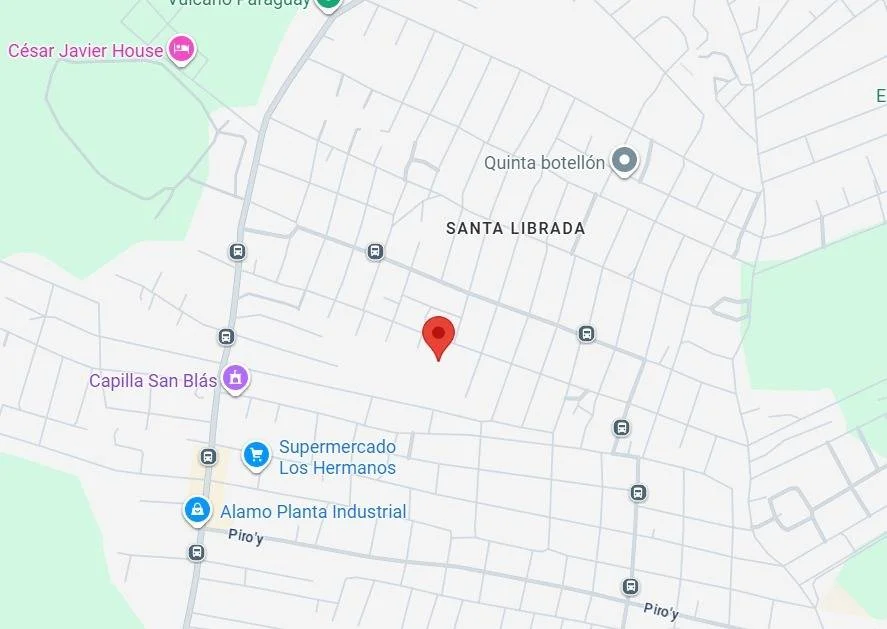Tap the Alamo Planta Industrial marker
887x629 pixels.
click(x=198, y=511)
